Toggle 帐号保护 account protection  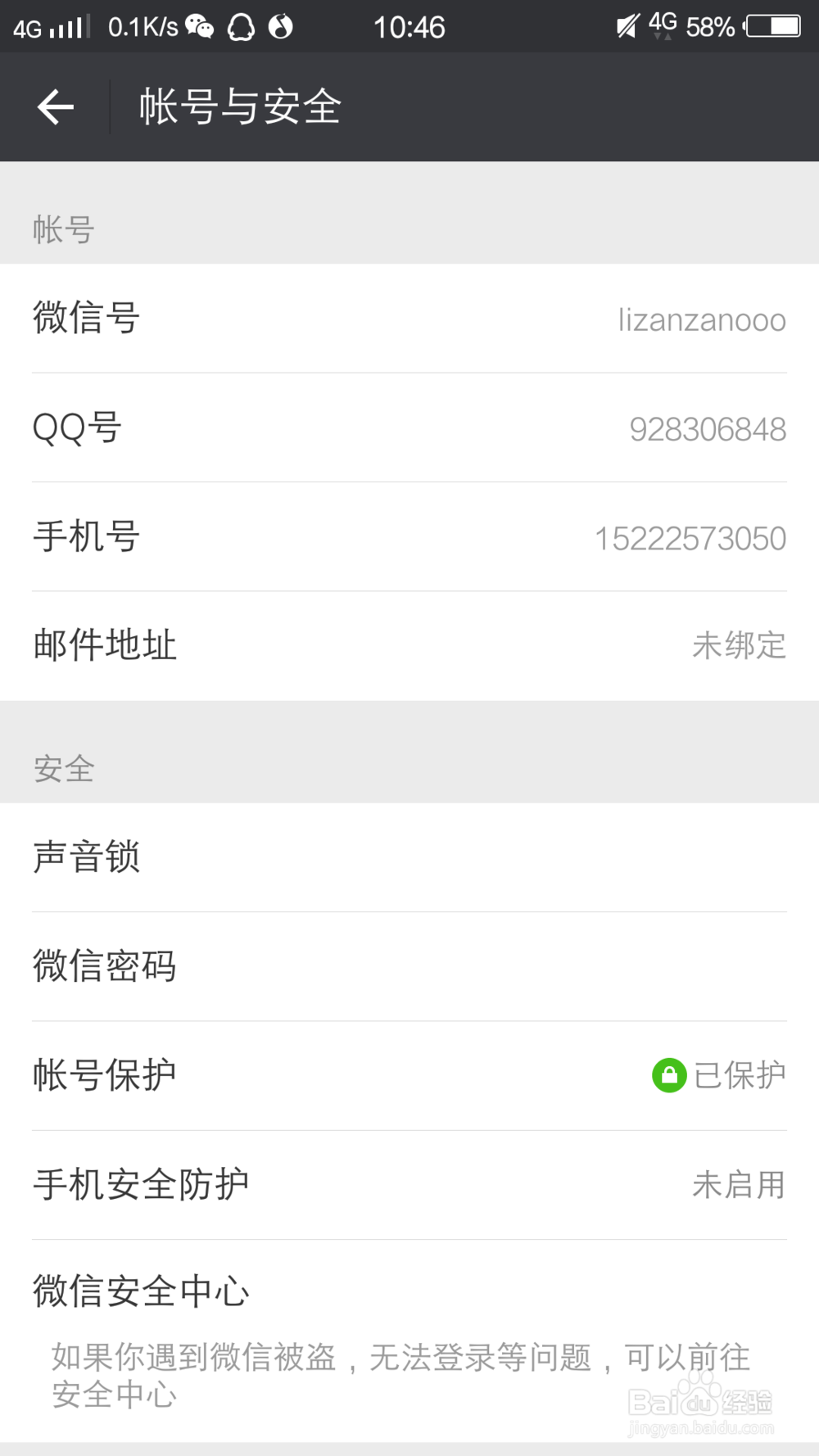click(409, 1074)
